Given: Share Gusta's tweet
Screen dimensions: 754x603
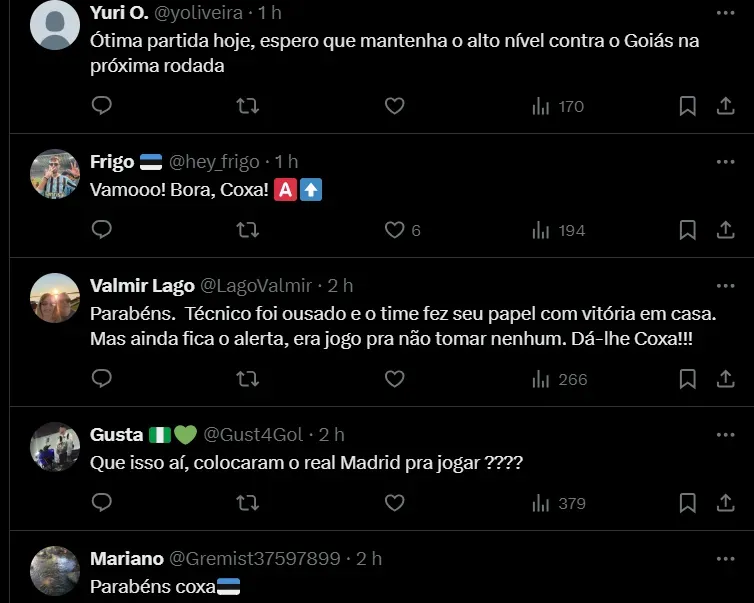Looking at the screenshot, I should click(x=726, y=503).
